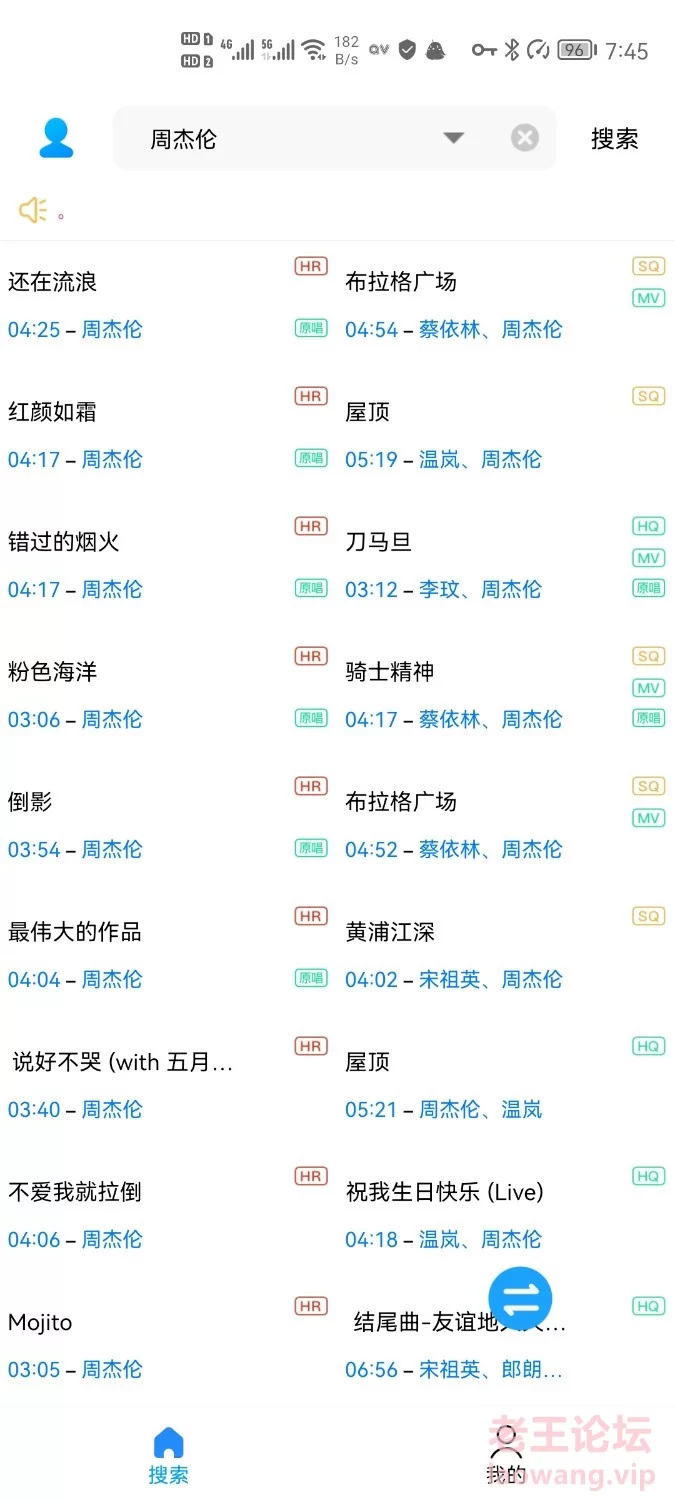Image resolution: width=675 pixels, height=1500 pixels.
Task: Play the song Mojito
Action: 168,1345
